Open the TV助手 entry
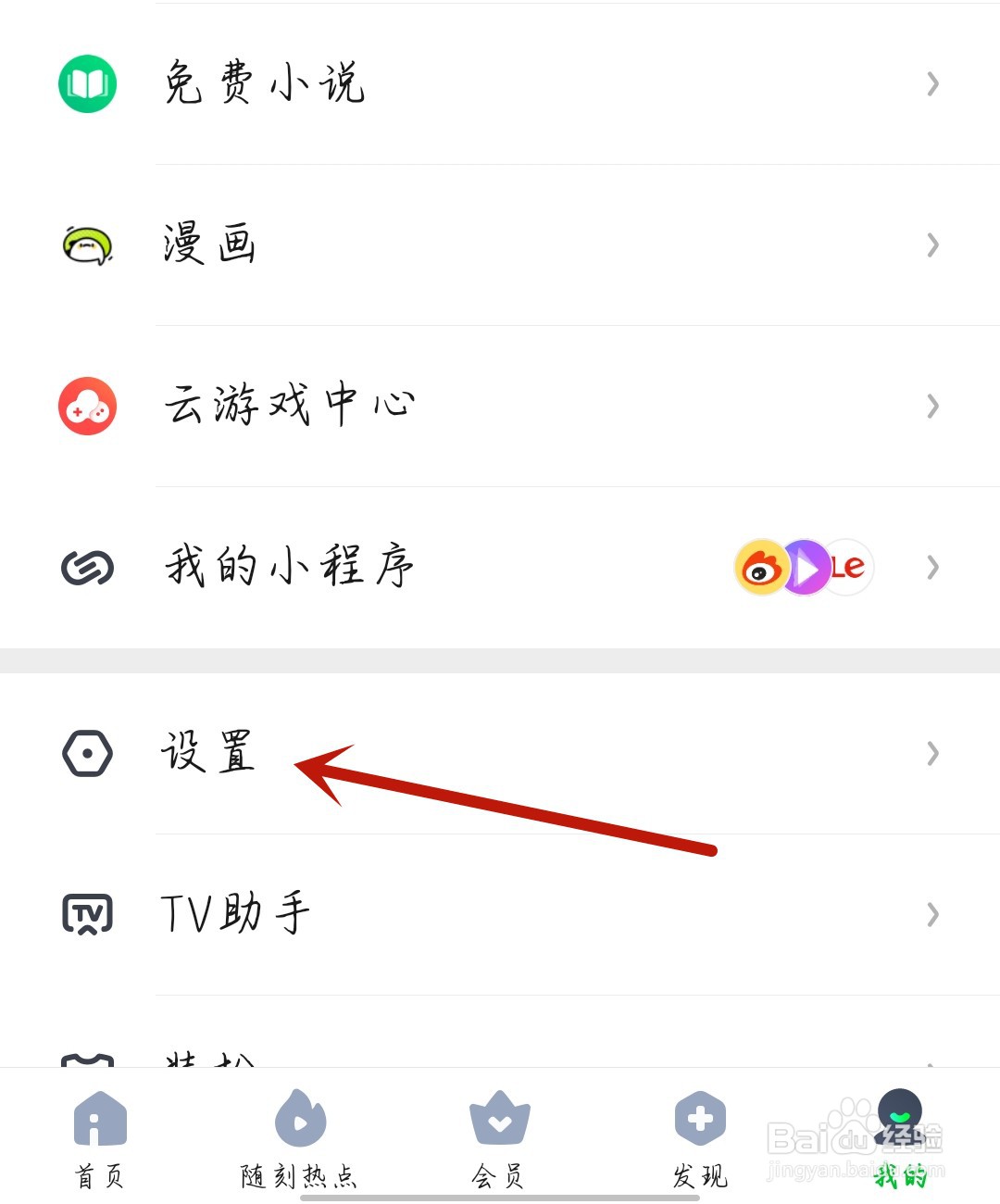Image resolution: width=1000 pixels, height=1204 pixels. coord(236,915)
